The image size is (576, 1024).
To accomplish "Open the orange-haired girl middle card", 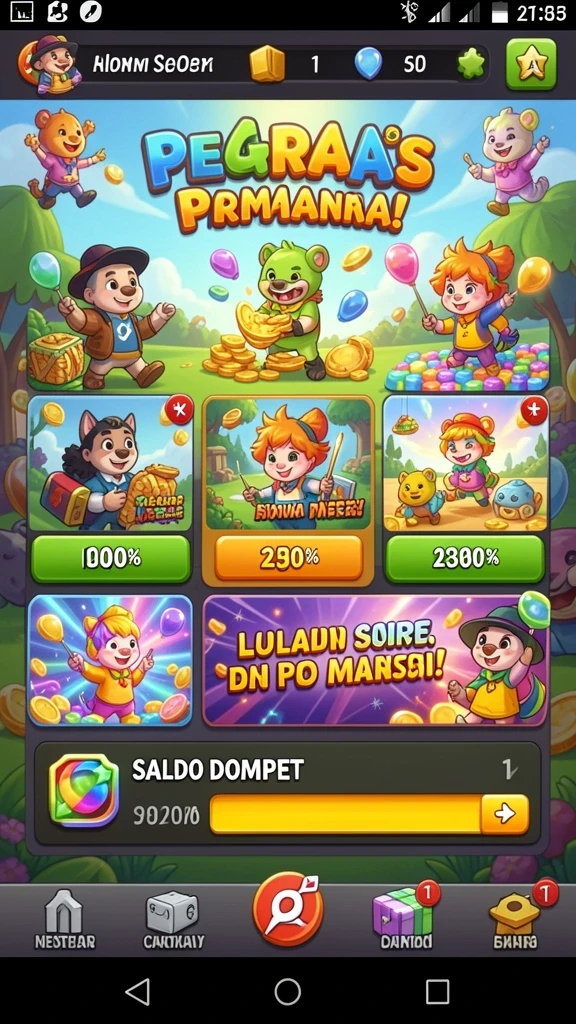I will pos(288,465).
